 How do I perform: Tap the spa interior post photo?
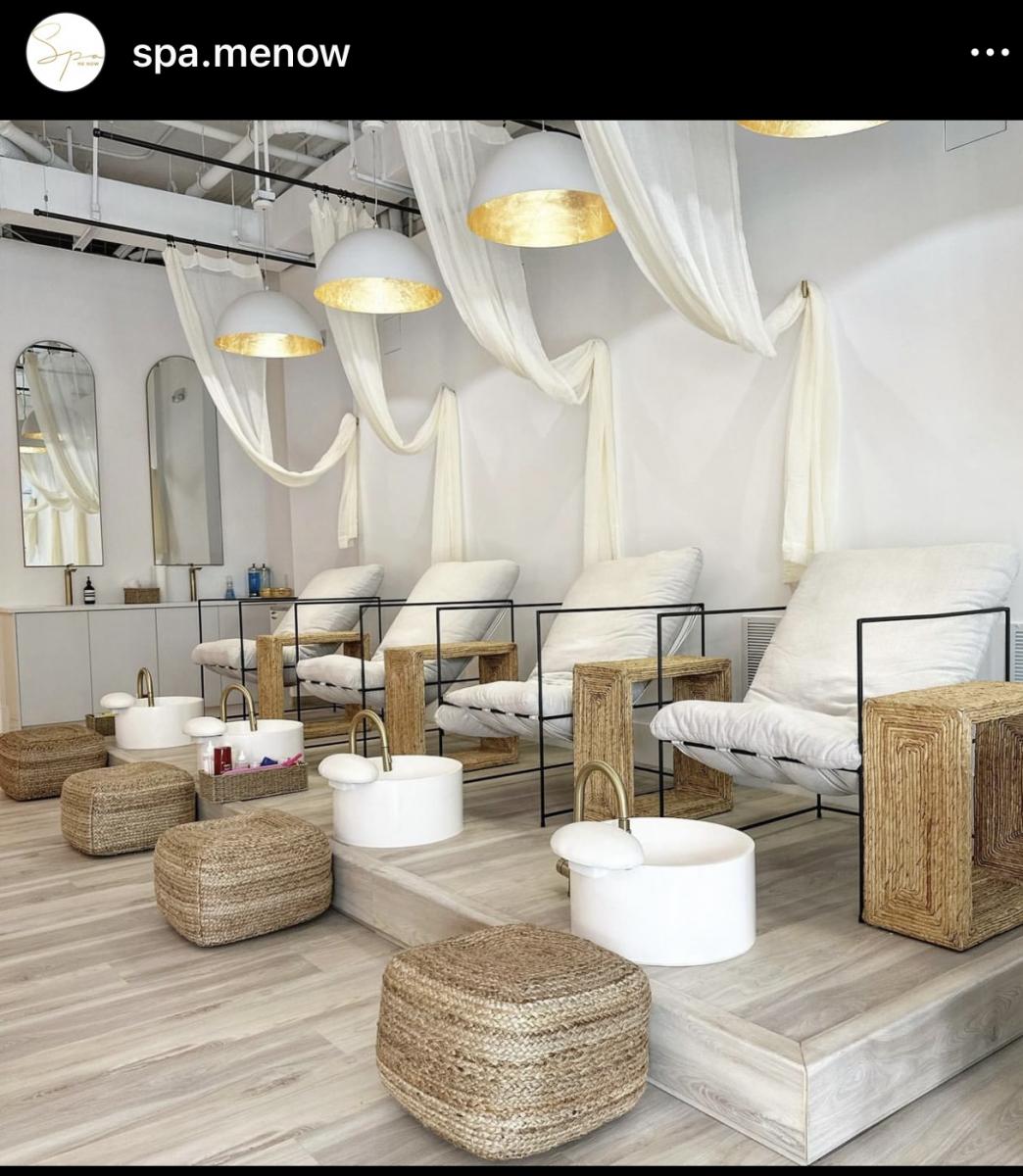[x=511, y=642]
